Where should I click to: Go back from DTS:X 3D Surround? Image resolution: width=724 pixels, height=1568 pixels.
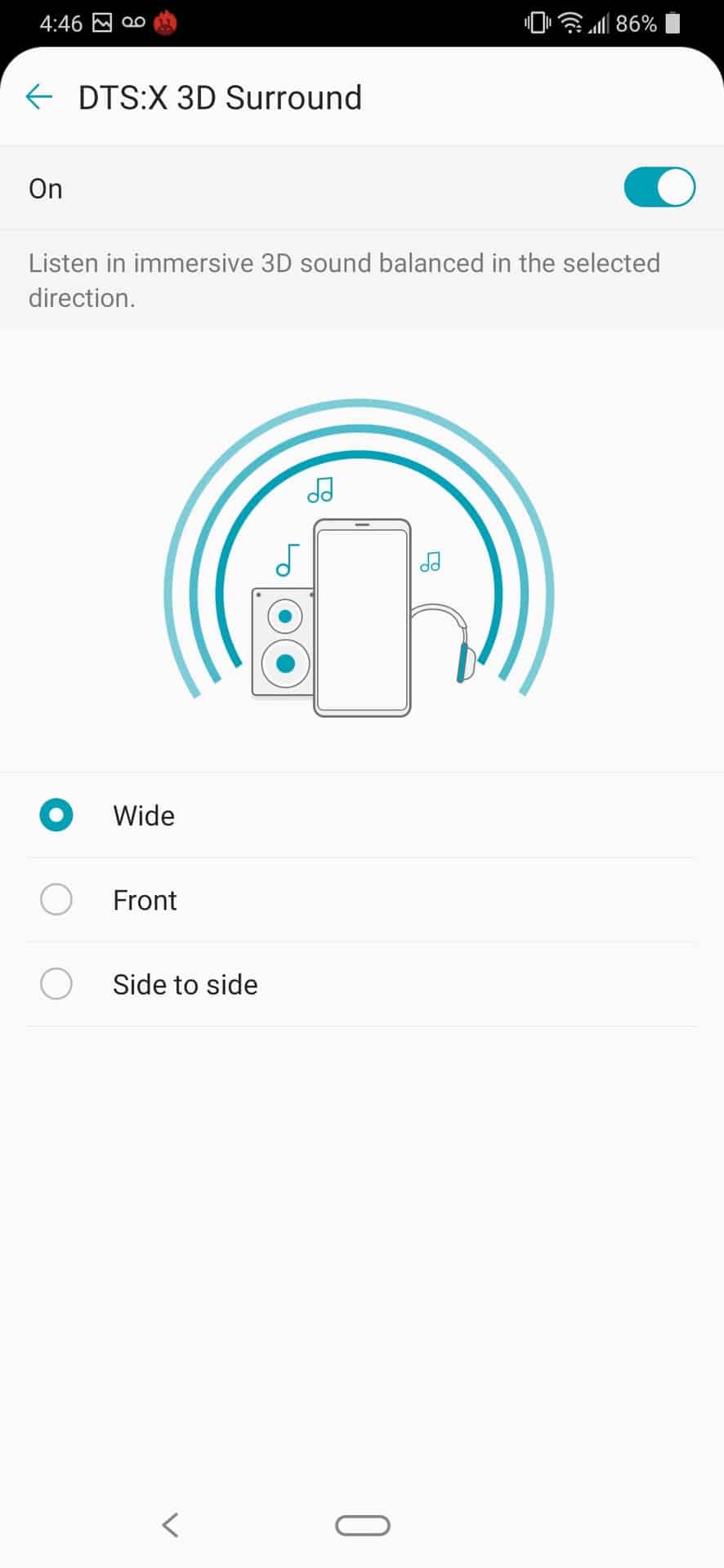click(38, 97)
